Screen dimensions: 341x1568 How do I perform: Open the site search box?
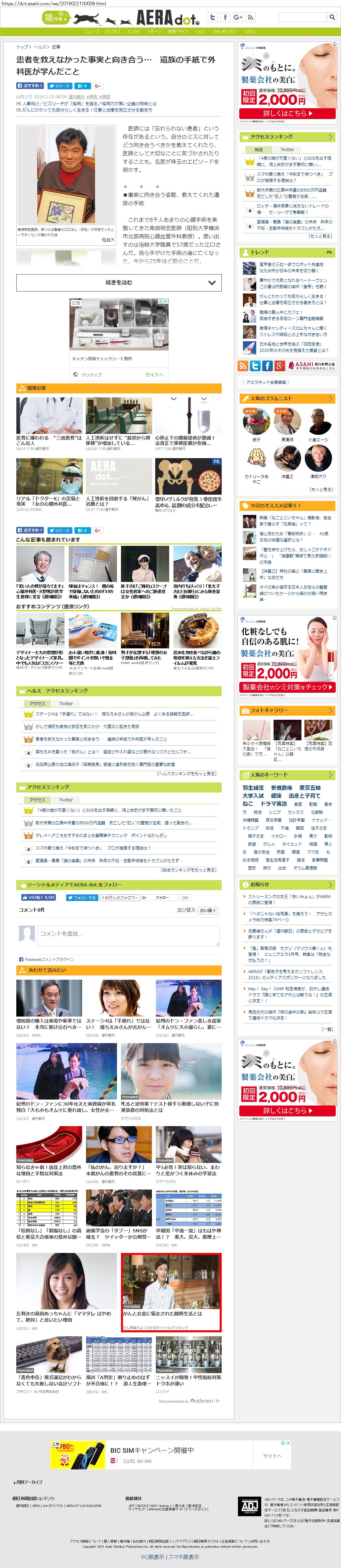(x=302, y=17)
